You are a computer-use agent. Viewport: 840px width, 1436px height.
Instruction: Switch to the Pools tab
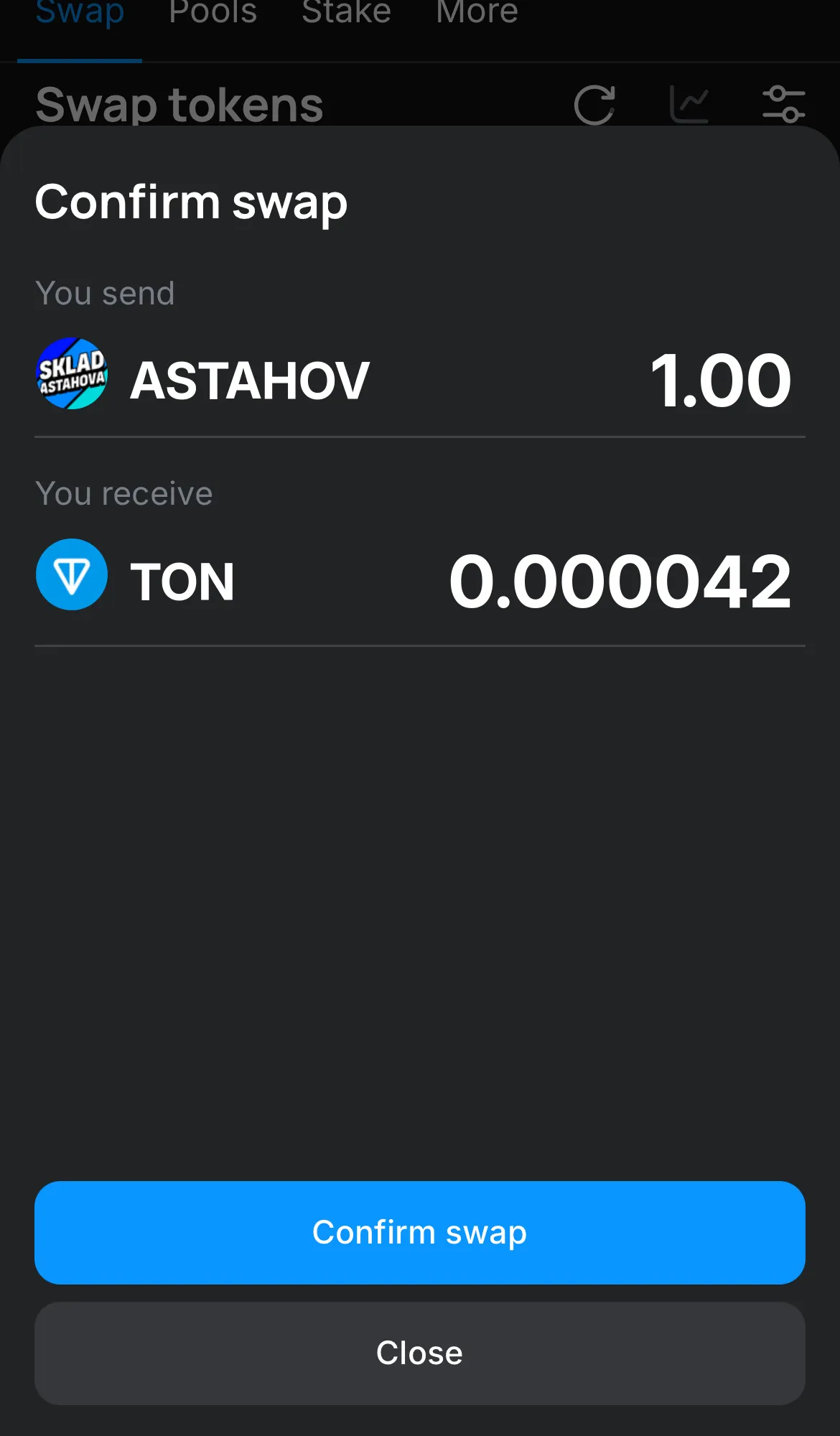[213, 13]
